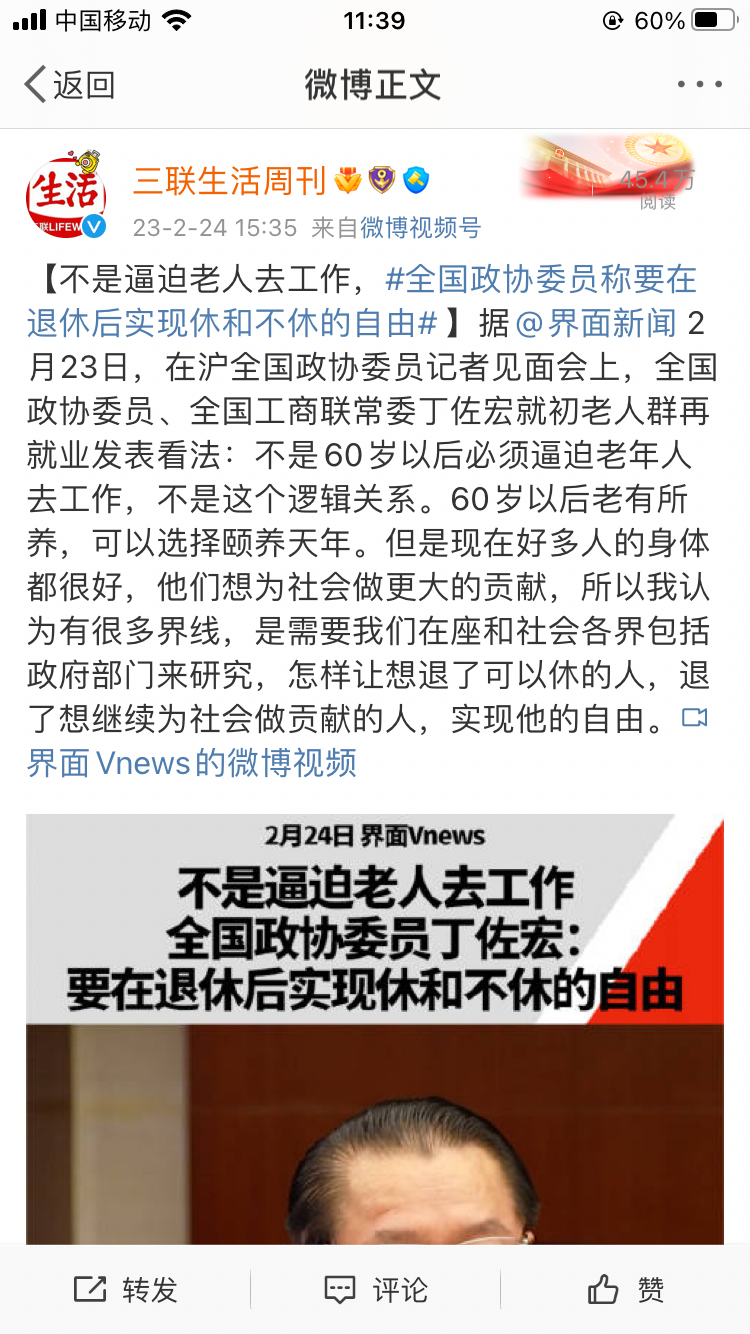The height and width of the screenshot is (1334, 750).
Task: Open 评论 to comment
Action: 375,1290
